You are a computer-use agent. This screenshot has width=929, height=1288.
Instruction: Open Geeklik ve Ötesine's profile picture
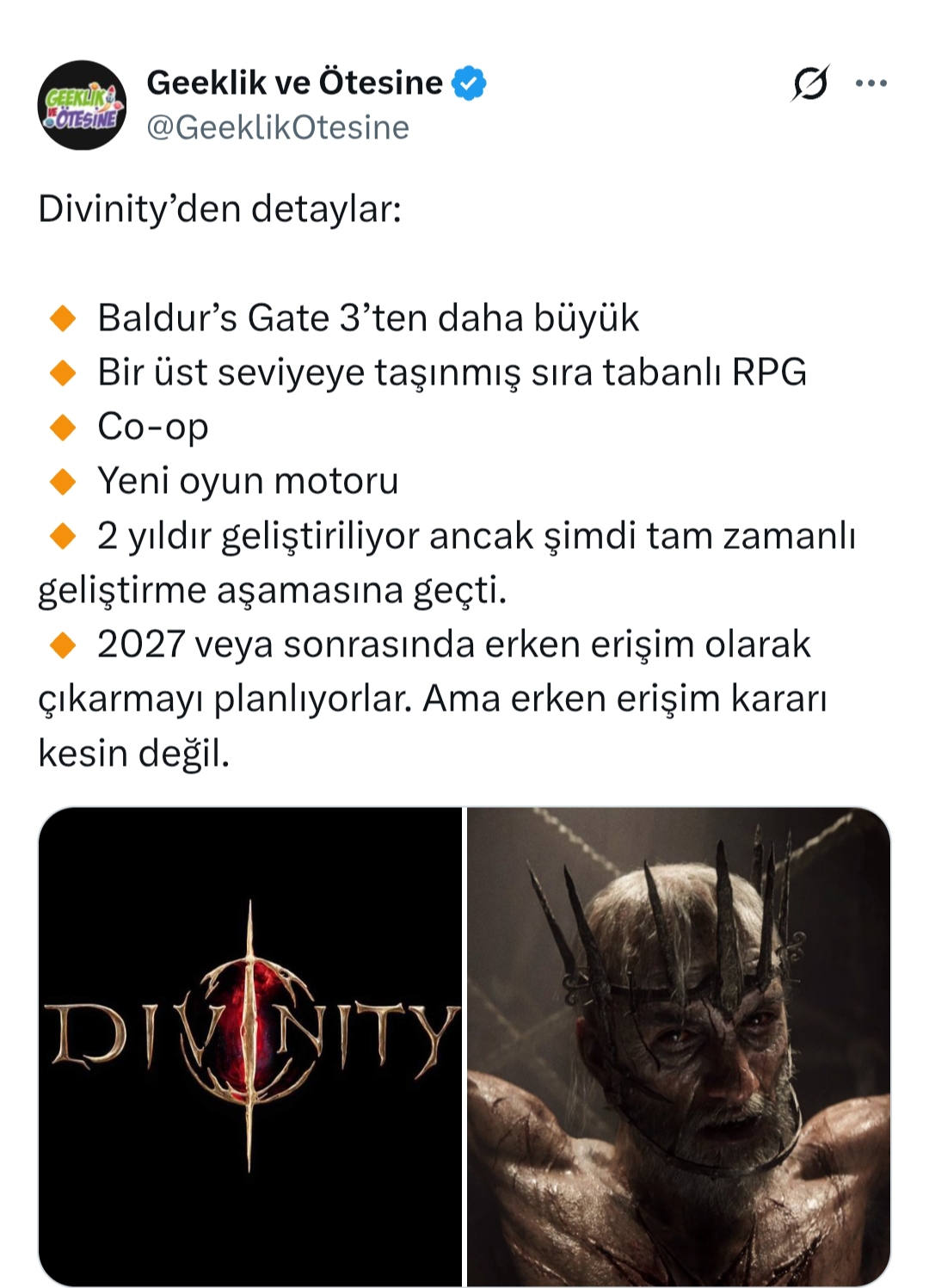click(82, 105)
